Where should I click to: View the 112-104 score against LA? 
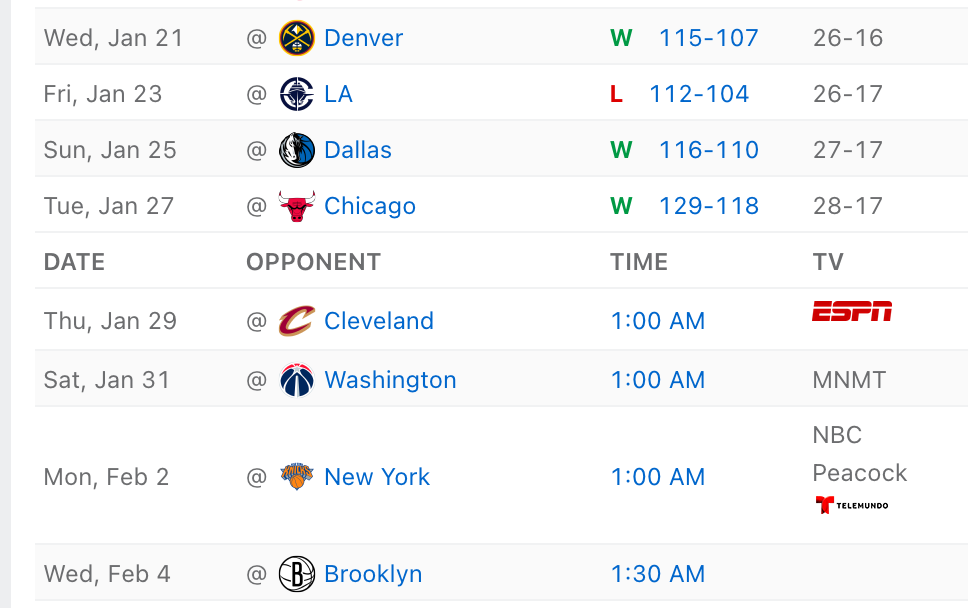(699, 94)
